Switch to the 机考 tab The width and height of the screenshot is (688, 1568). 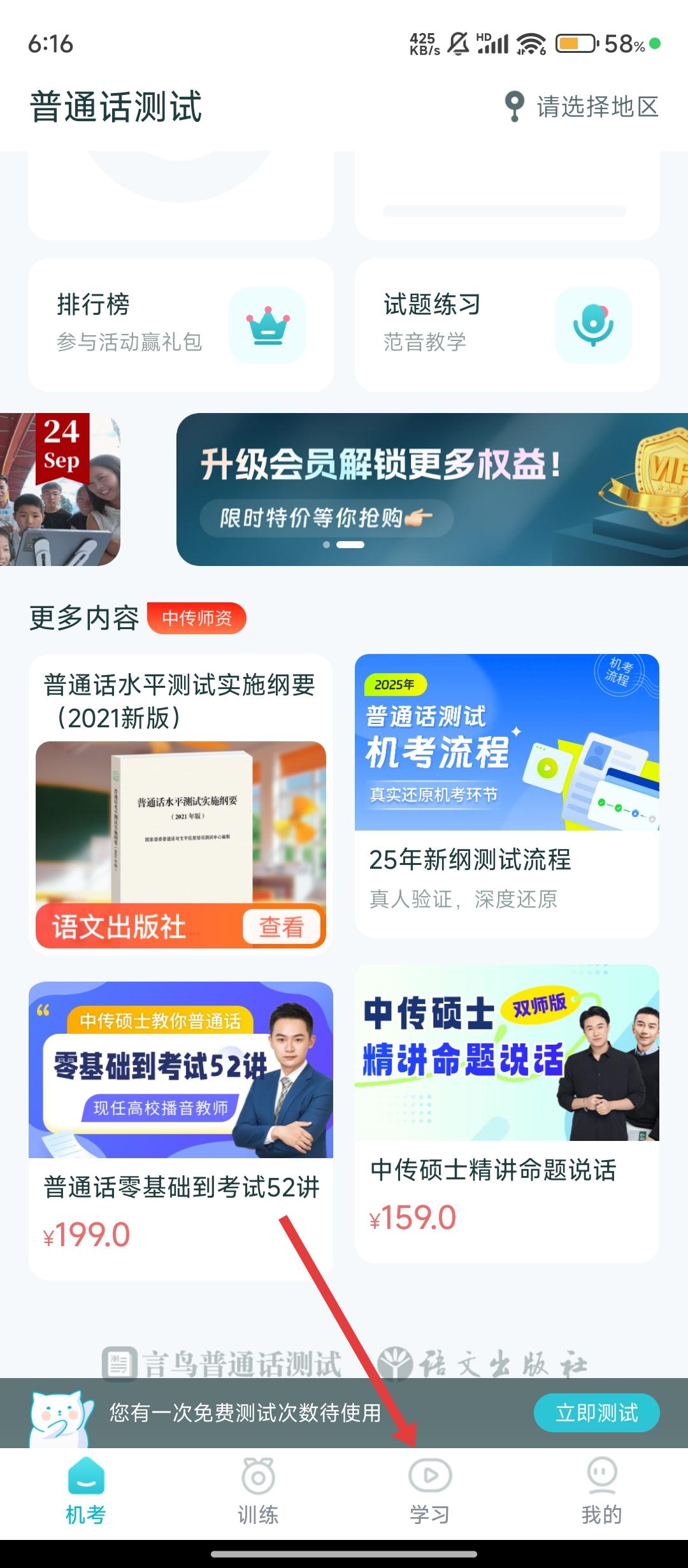86,1493
